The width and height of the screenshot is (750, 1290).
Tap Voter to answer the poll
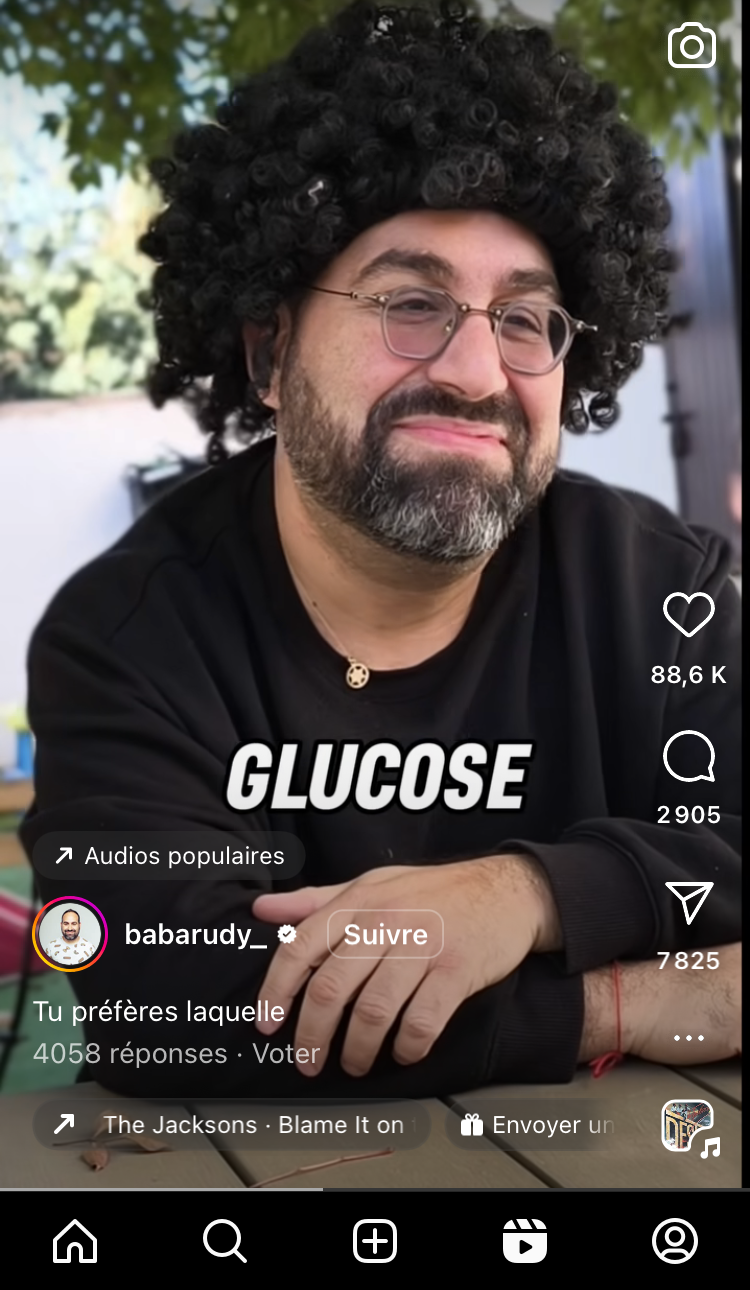coord(286,1054)
